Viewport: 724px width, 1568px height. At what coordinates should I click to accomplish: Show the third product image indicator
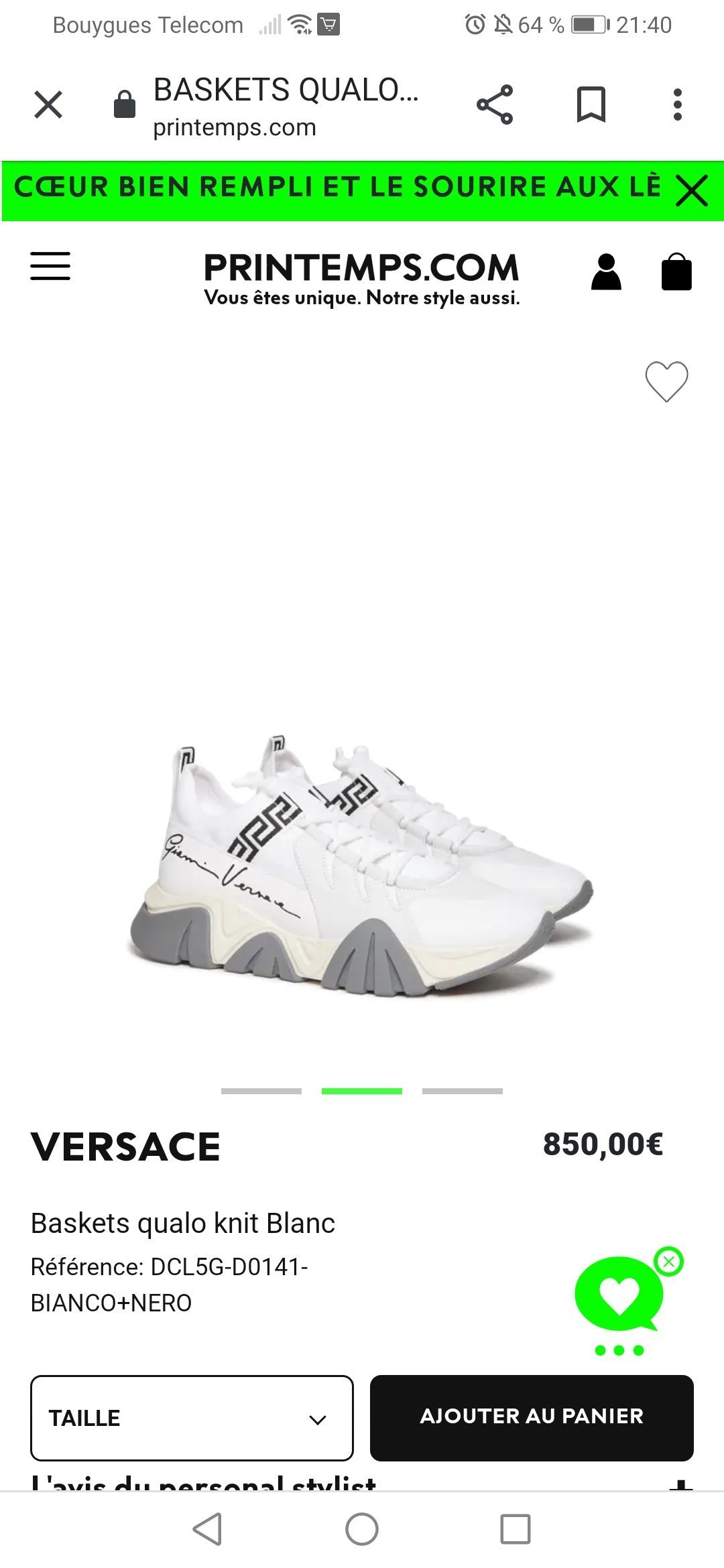(x=463, y=1091)
